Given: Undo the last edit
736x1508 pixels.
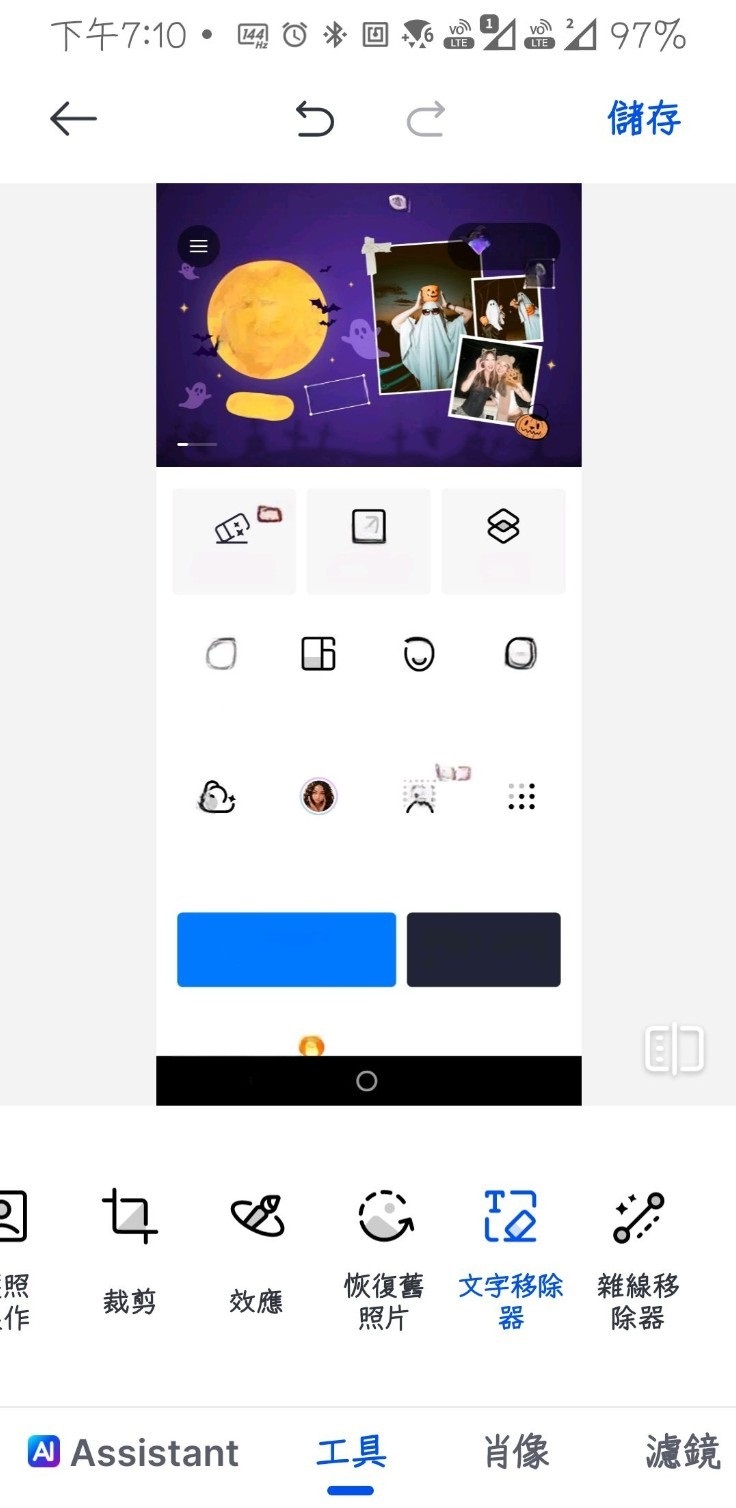Looking at the screenshot, I should coord(314,120).
